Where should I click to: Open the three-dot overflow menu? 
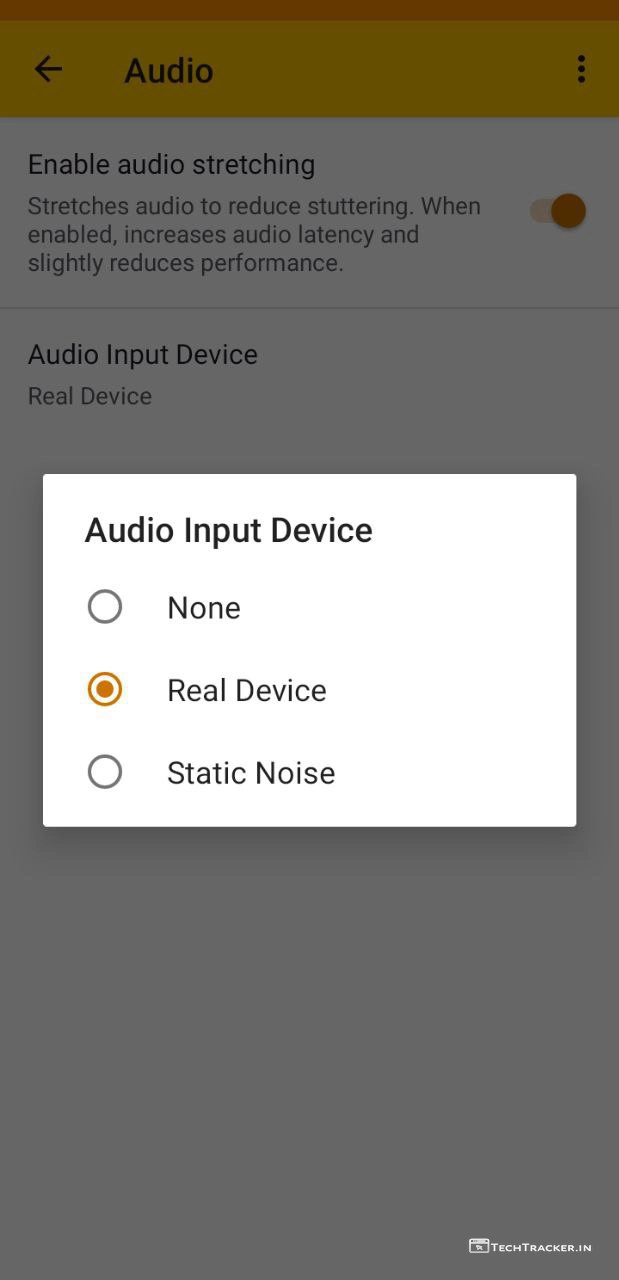pos(581,69)
